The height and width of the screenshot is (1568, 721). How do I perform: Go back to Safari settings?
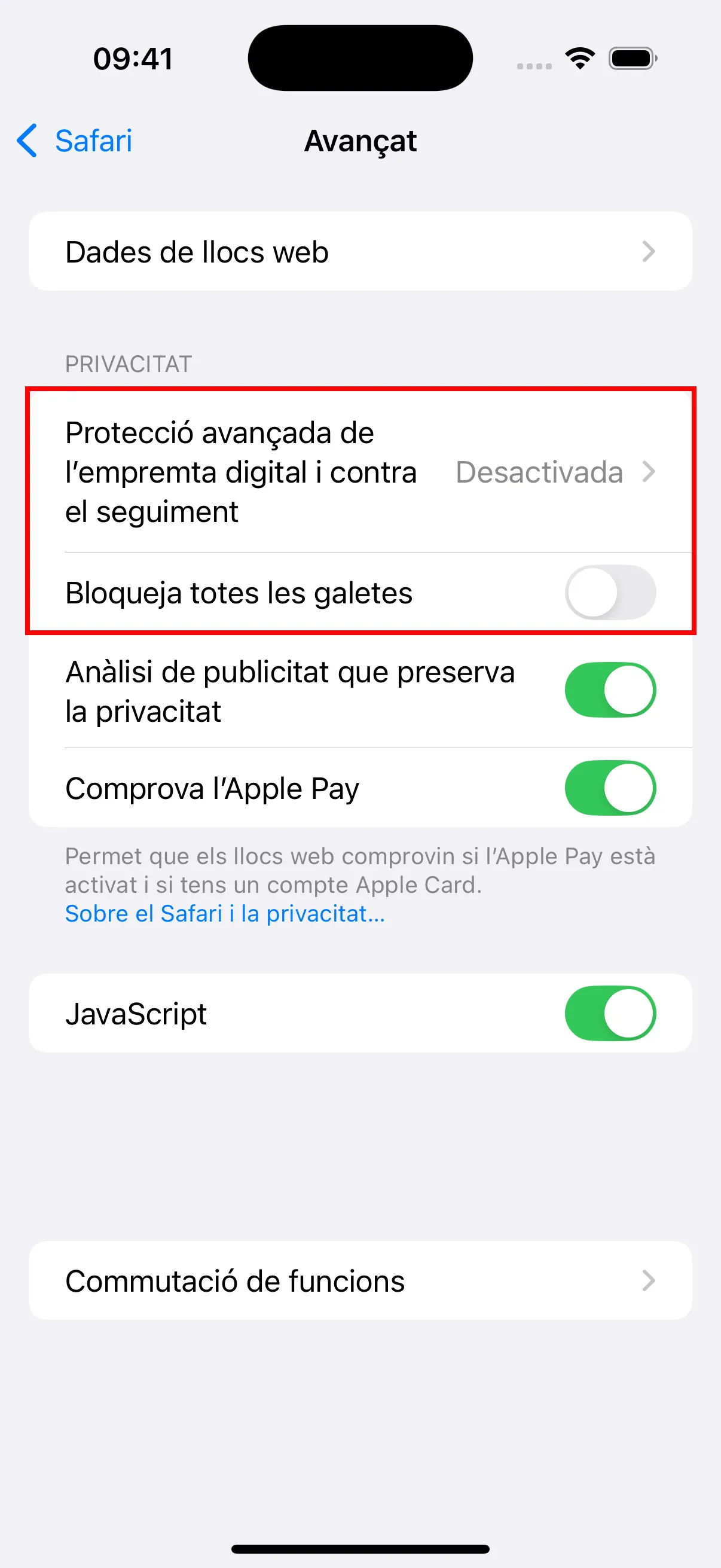coord(75,141)
